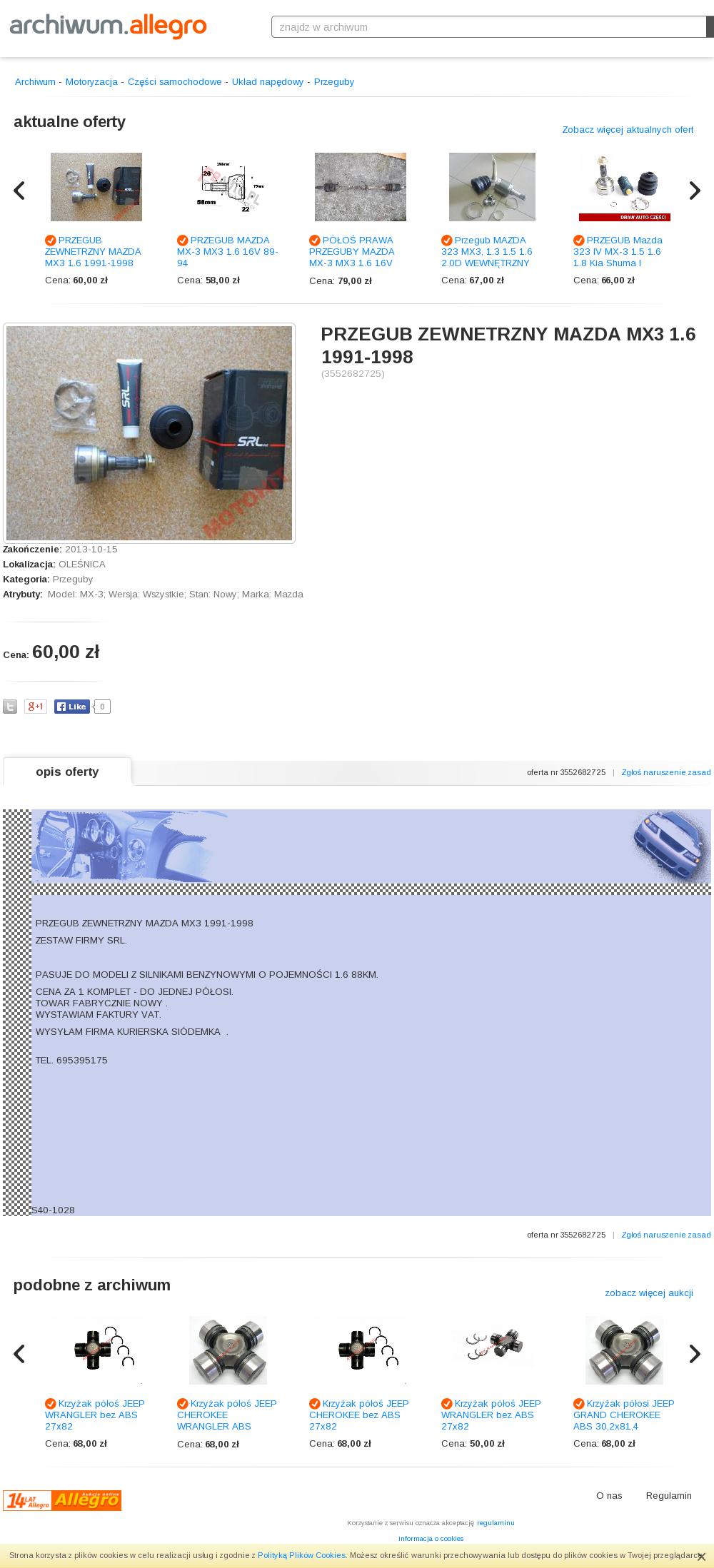Go to Układ napędowy category
Viewport: 714px width, 1568px height.
click(x=268, y=82)
